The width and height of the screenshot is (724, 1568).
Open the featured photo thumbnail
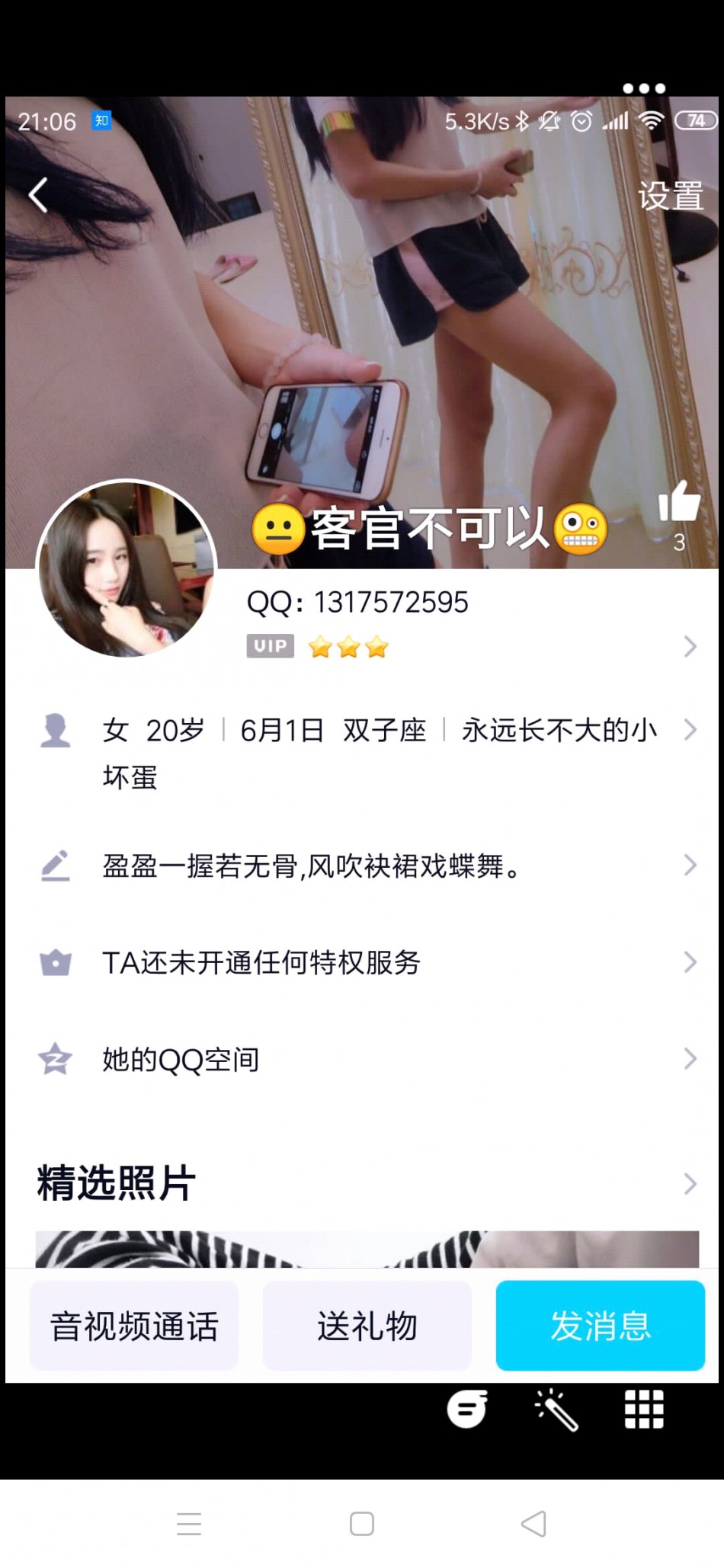[366, 1250]
